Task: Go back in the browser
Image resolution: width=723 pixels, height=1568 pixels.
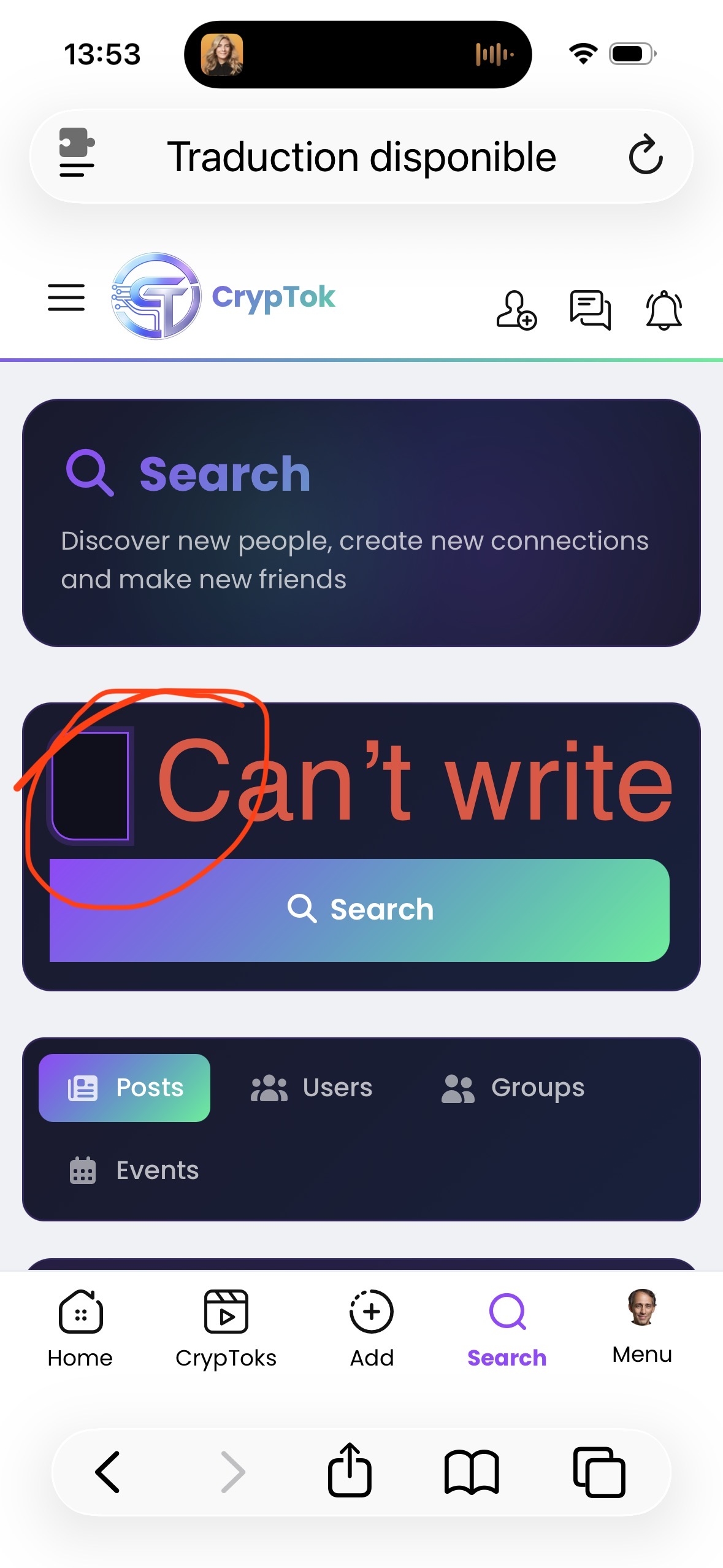Action: click(x=108, y=1472)
